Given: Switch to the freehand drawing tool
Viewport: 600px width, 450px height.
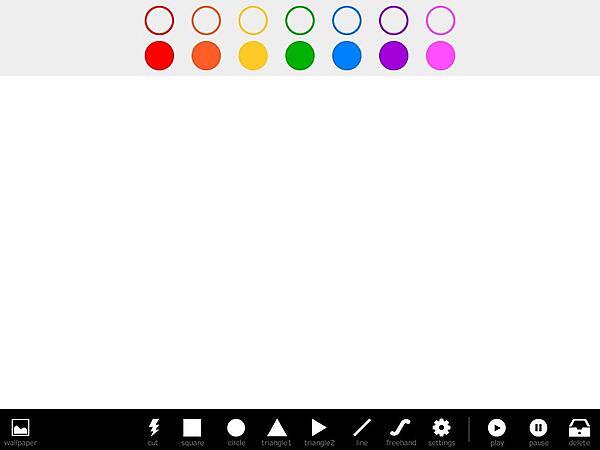Looking at the screenshot, I should pos(401,429).
